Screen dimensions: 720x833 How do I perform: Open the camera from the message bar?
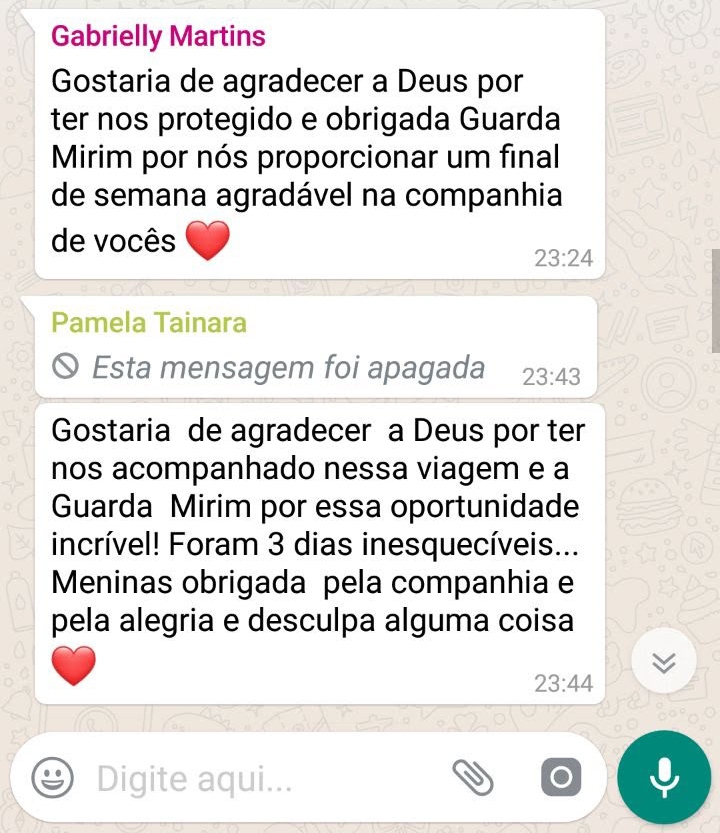561,777
